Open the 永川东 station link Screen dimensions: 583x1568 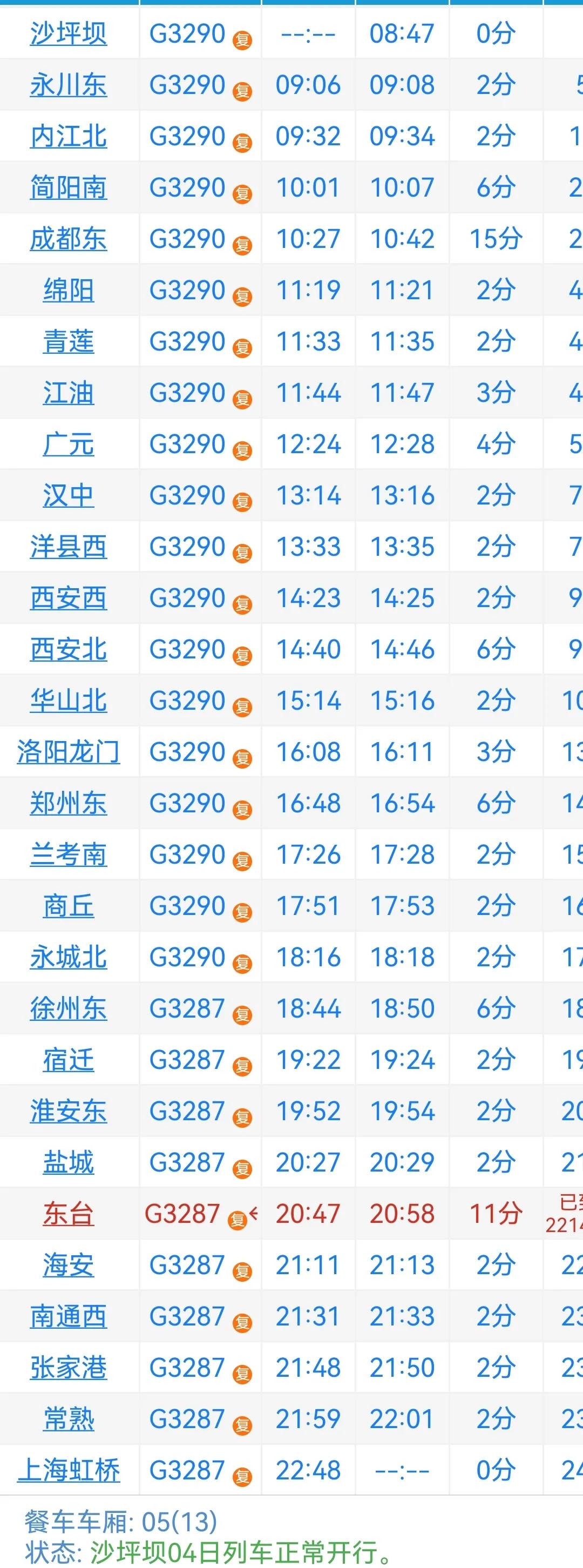[68, 85]
